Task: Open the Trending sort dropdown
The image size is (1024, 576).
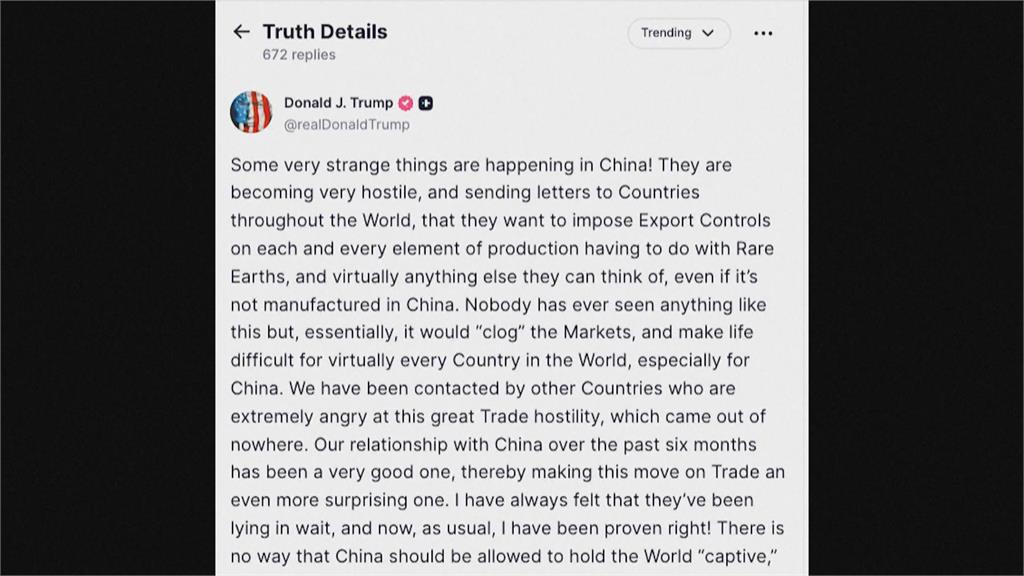Action: [678, 33]
